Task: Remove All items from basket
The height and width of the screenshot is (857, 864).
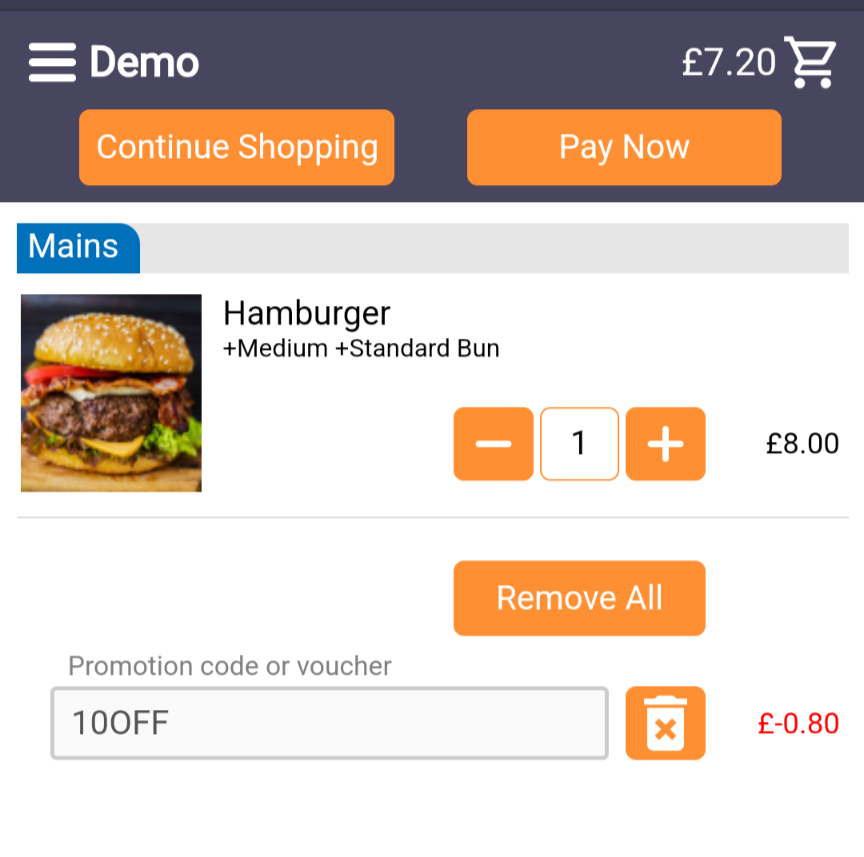Action: coord(579,598)
